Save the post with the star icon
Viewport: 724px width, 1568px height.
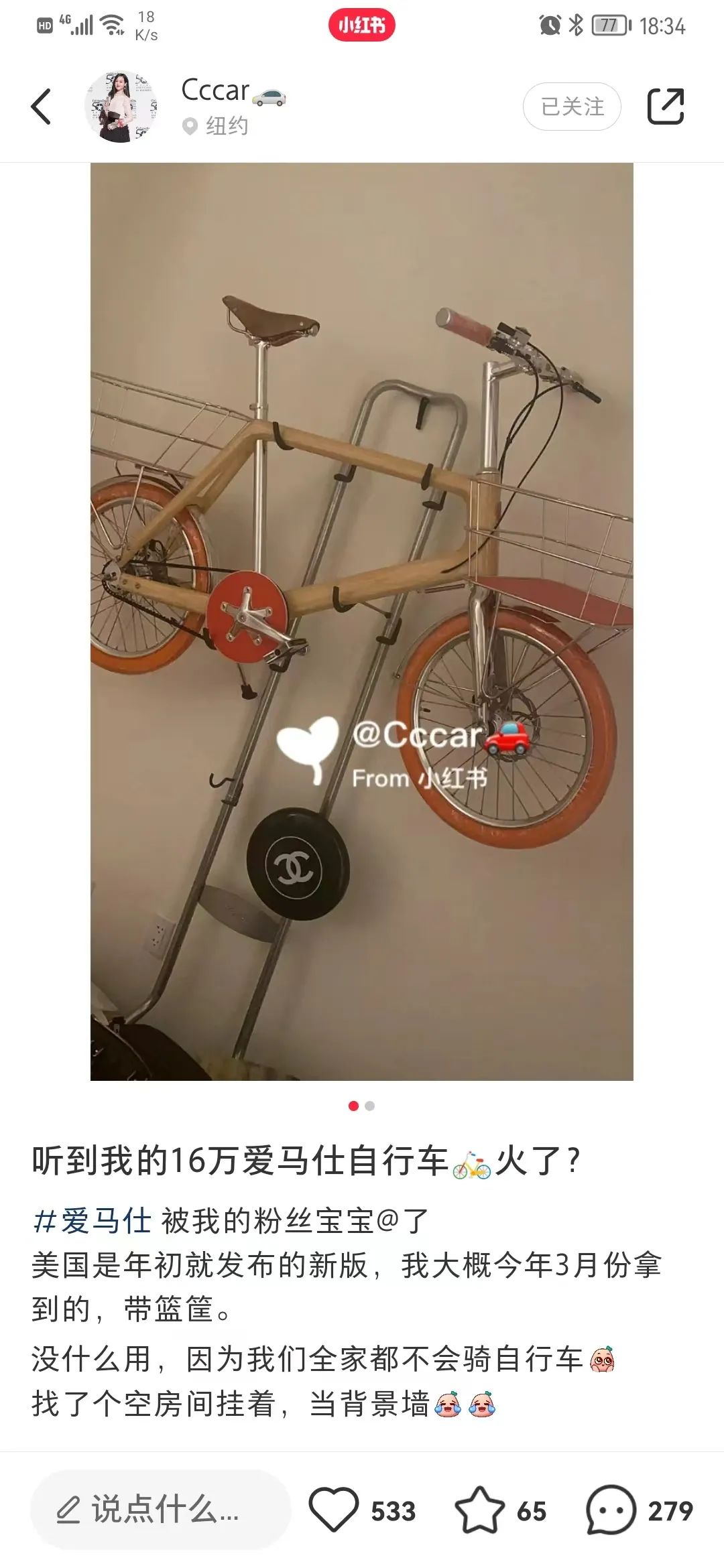click(479, 1510)
